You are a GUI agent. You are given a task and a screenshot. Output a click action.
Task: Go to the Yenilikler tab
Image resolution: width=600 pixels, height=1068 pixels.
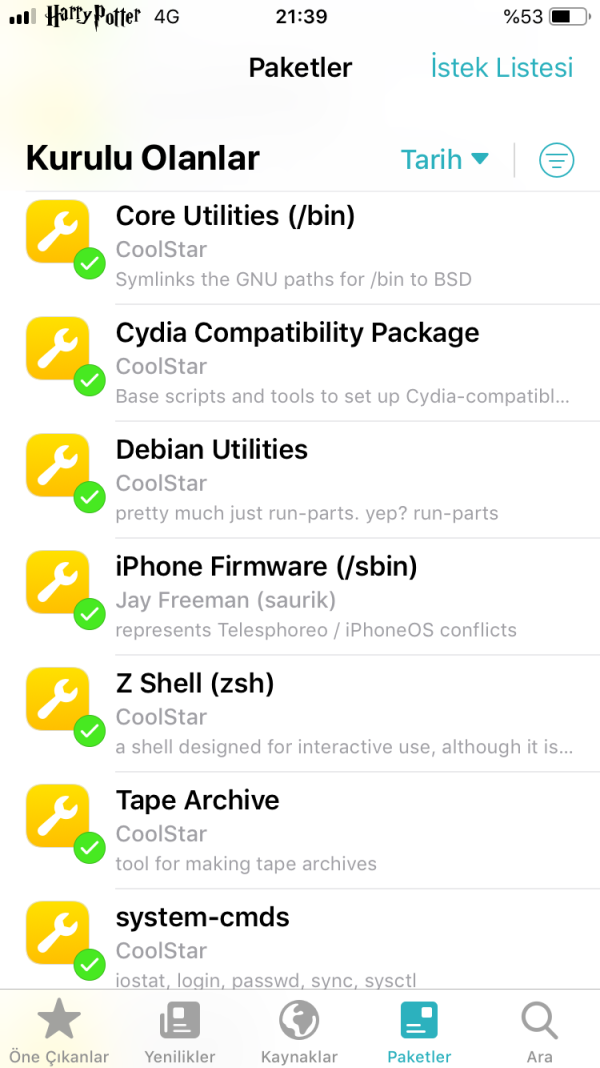[180, 1032]
